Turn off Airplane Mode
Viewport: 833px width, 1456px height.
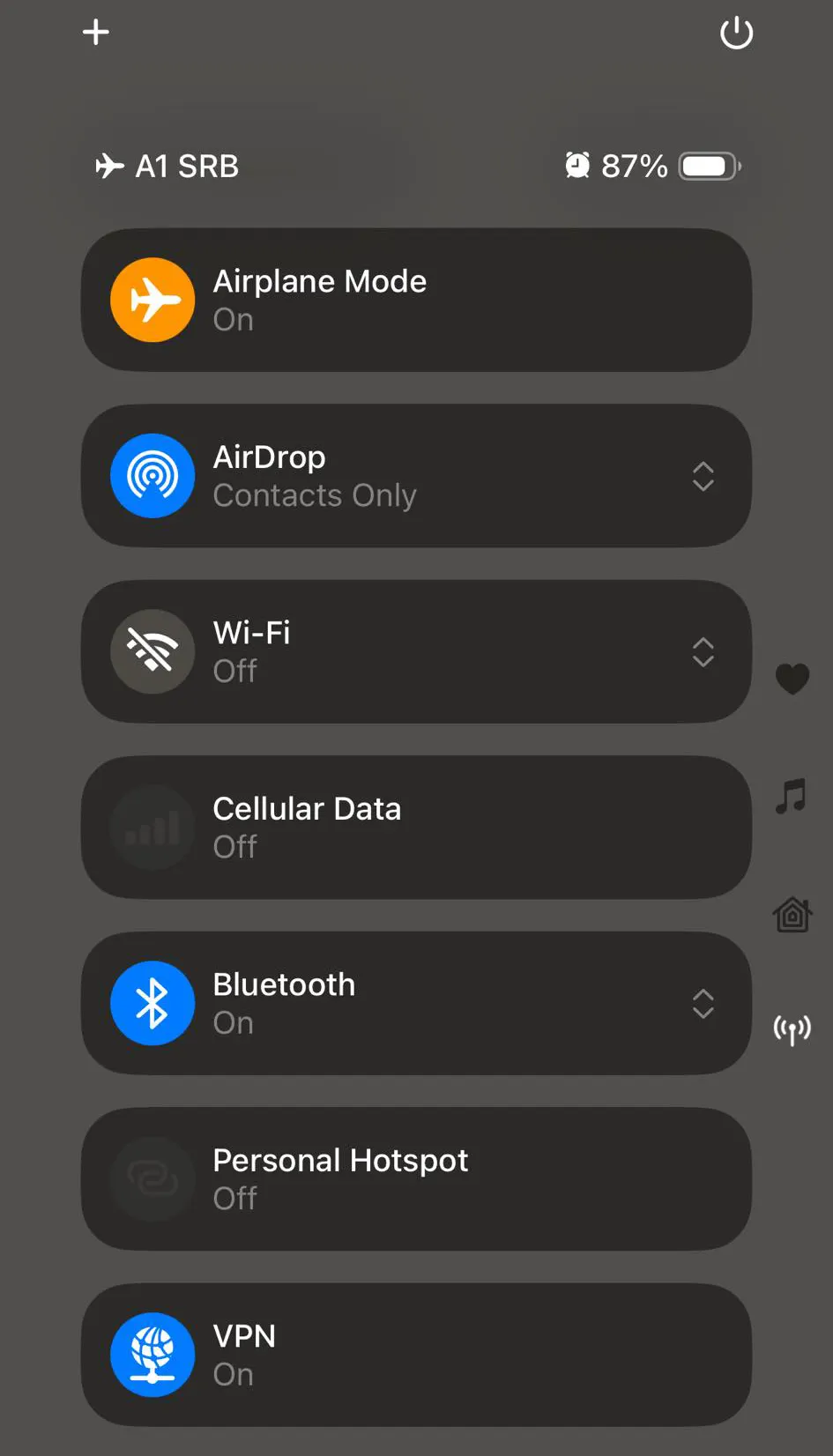[152, 300]
